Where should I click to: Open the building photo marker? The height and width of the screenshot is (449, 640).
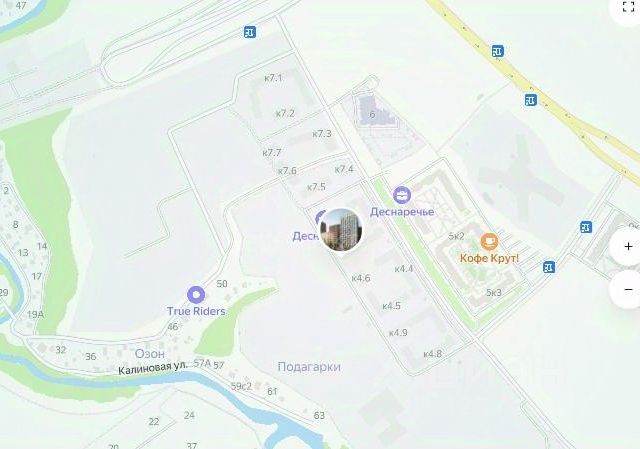[x=343, y=231]
